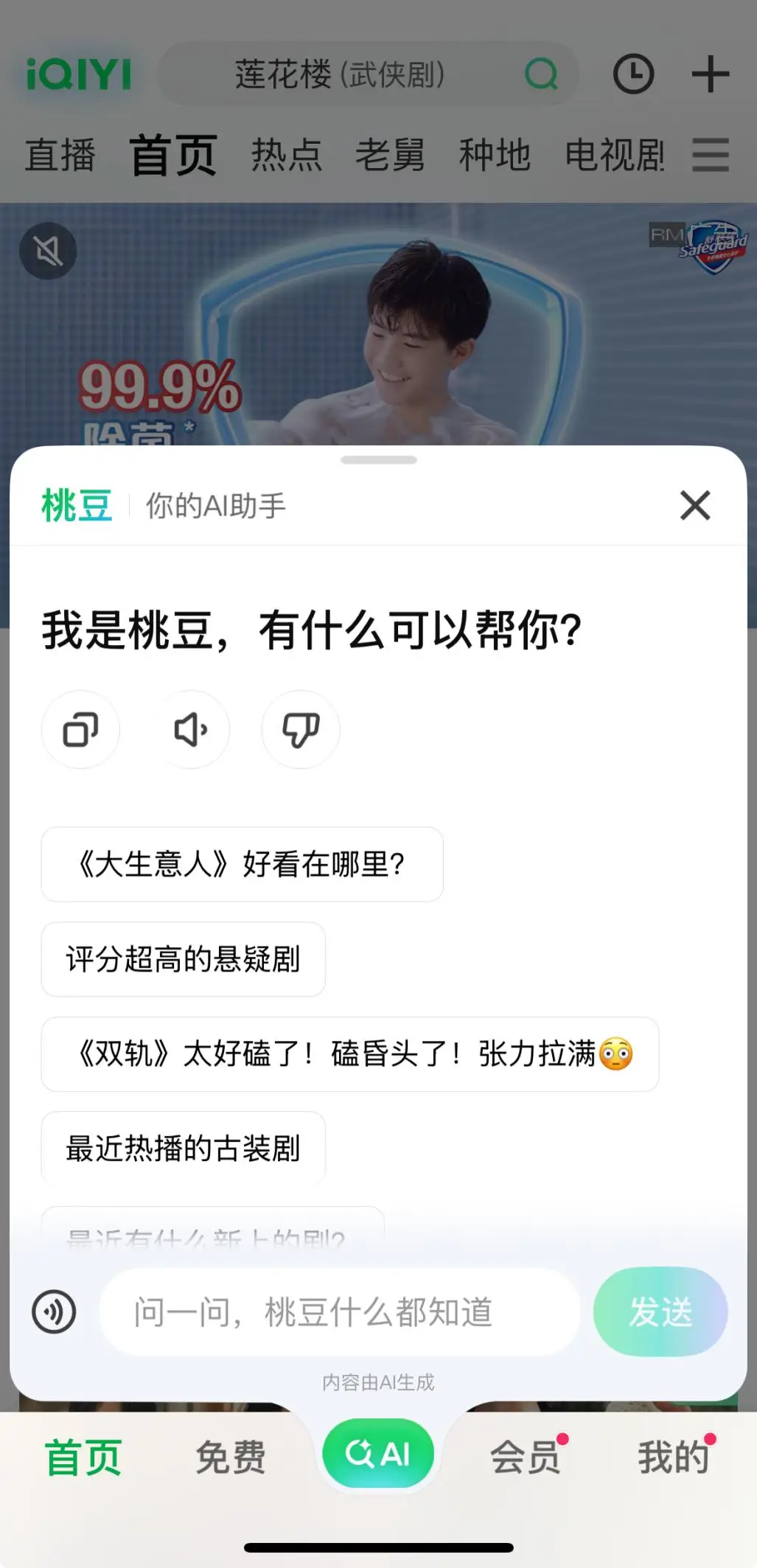
Task: Open the hamburger menu for more channels
Action: click(710, 153)
